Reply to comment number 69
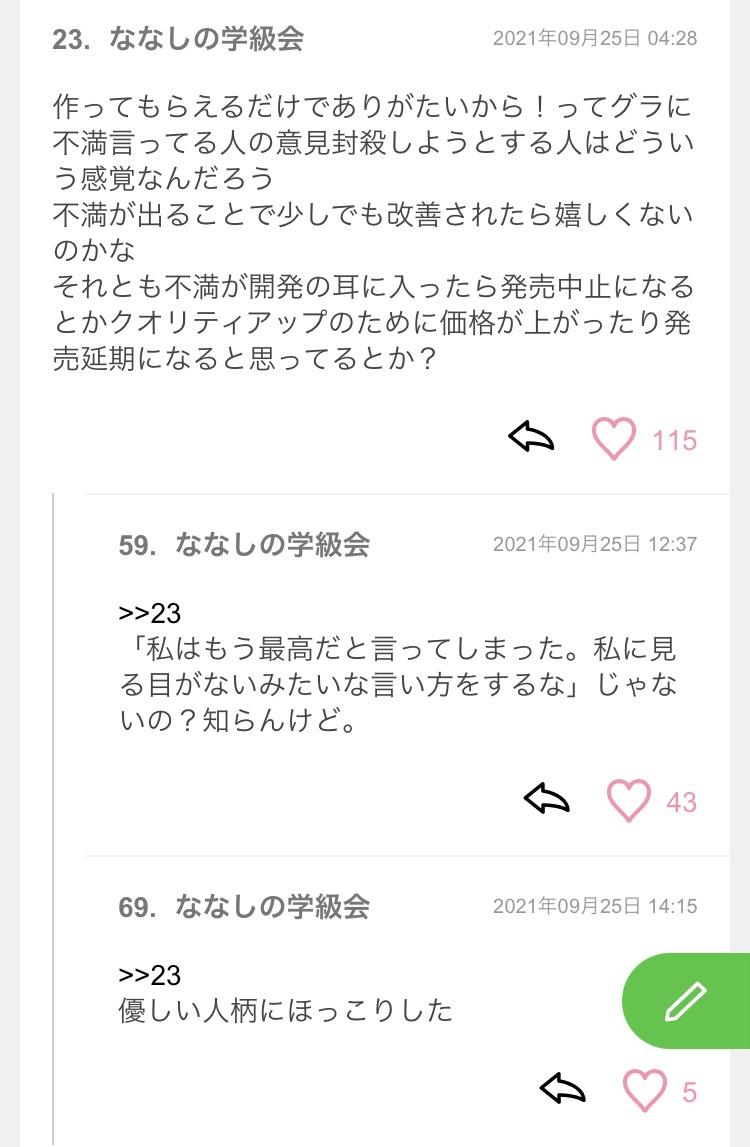 pos(562,1089)
